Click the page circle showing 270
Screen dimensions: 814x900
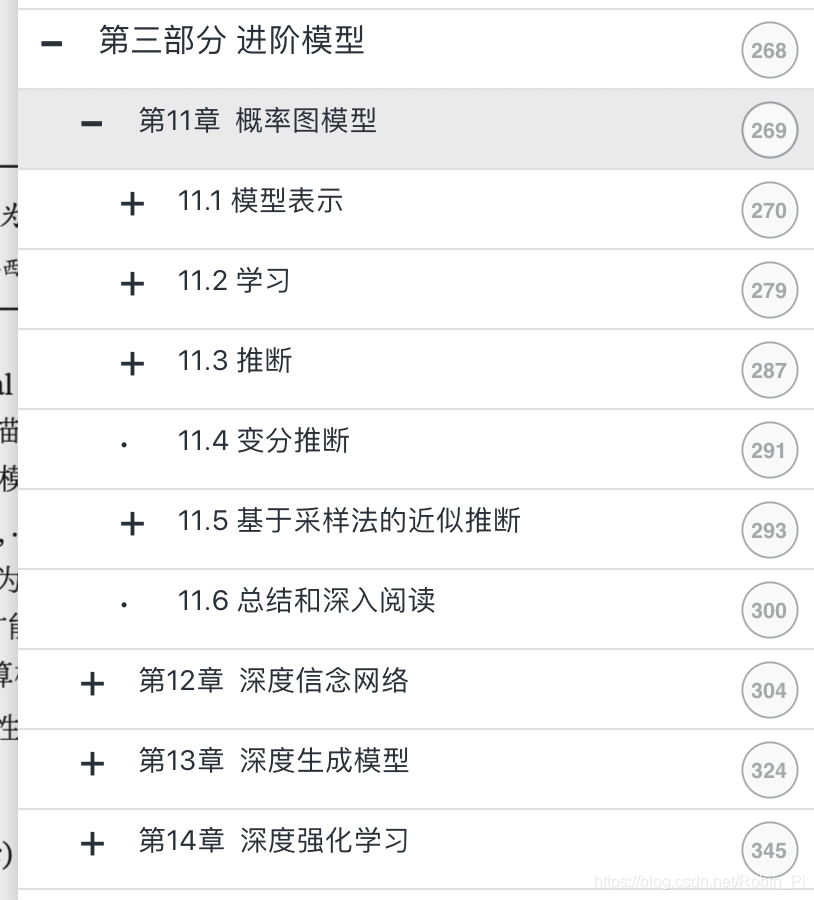point(768,210)
